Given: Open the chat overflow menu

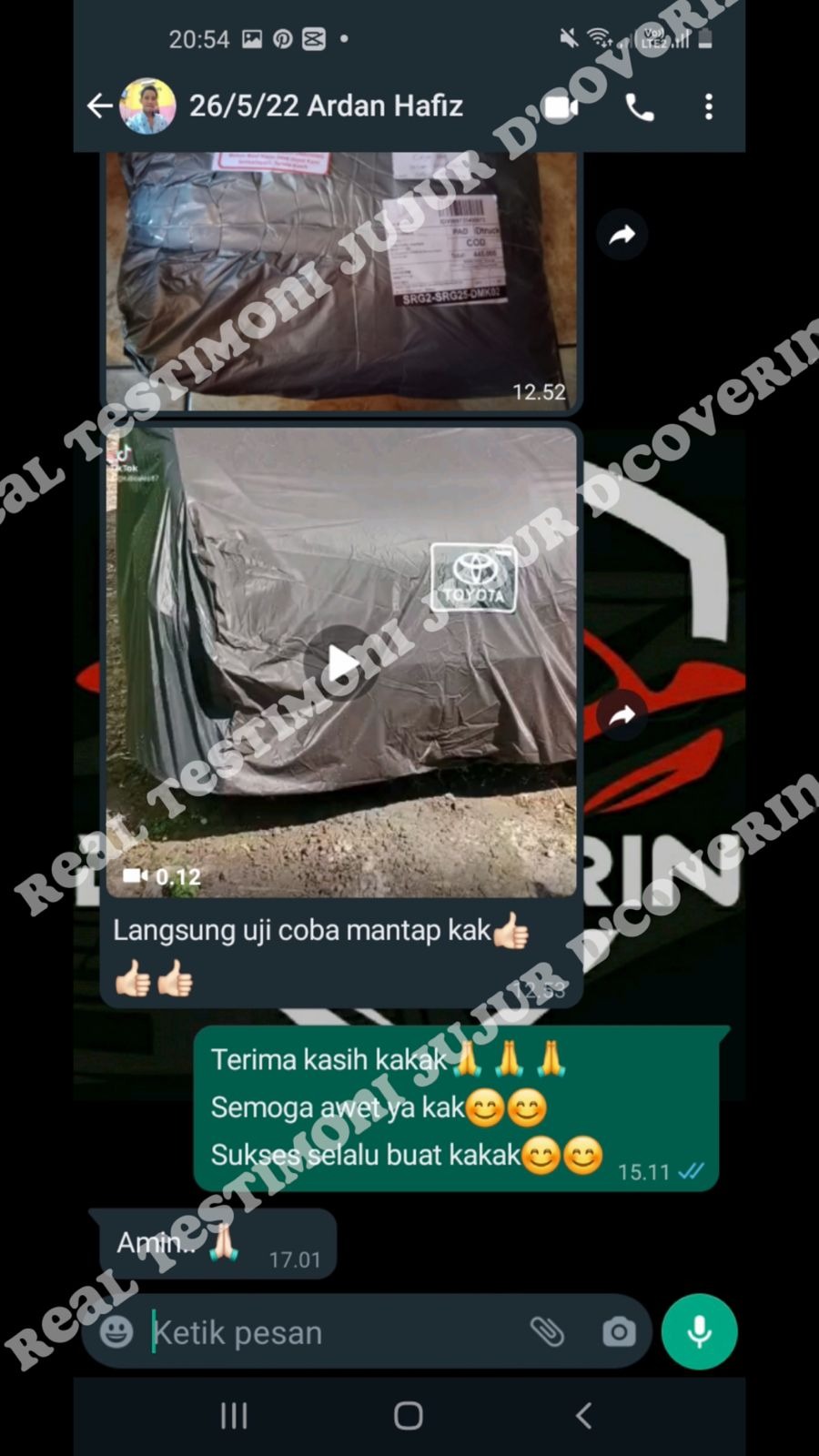Looking at the screenshot, I should click(708, 107).
